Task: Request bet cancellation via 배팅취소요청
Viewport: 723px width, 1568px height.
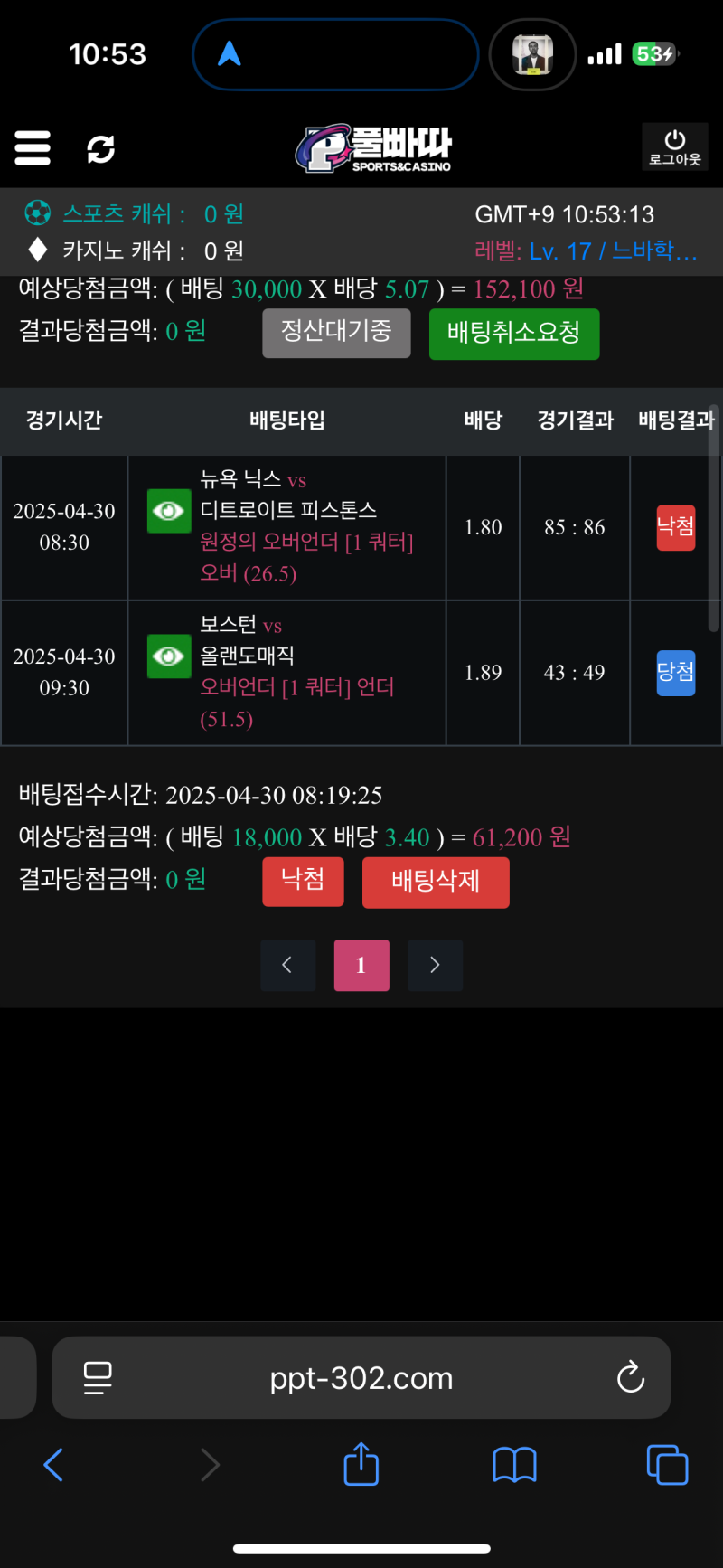Action: [x=513, y=333]
